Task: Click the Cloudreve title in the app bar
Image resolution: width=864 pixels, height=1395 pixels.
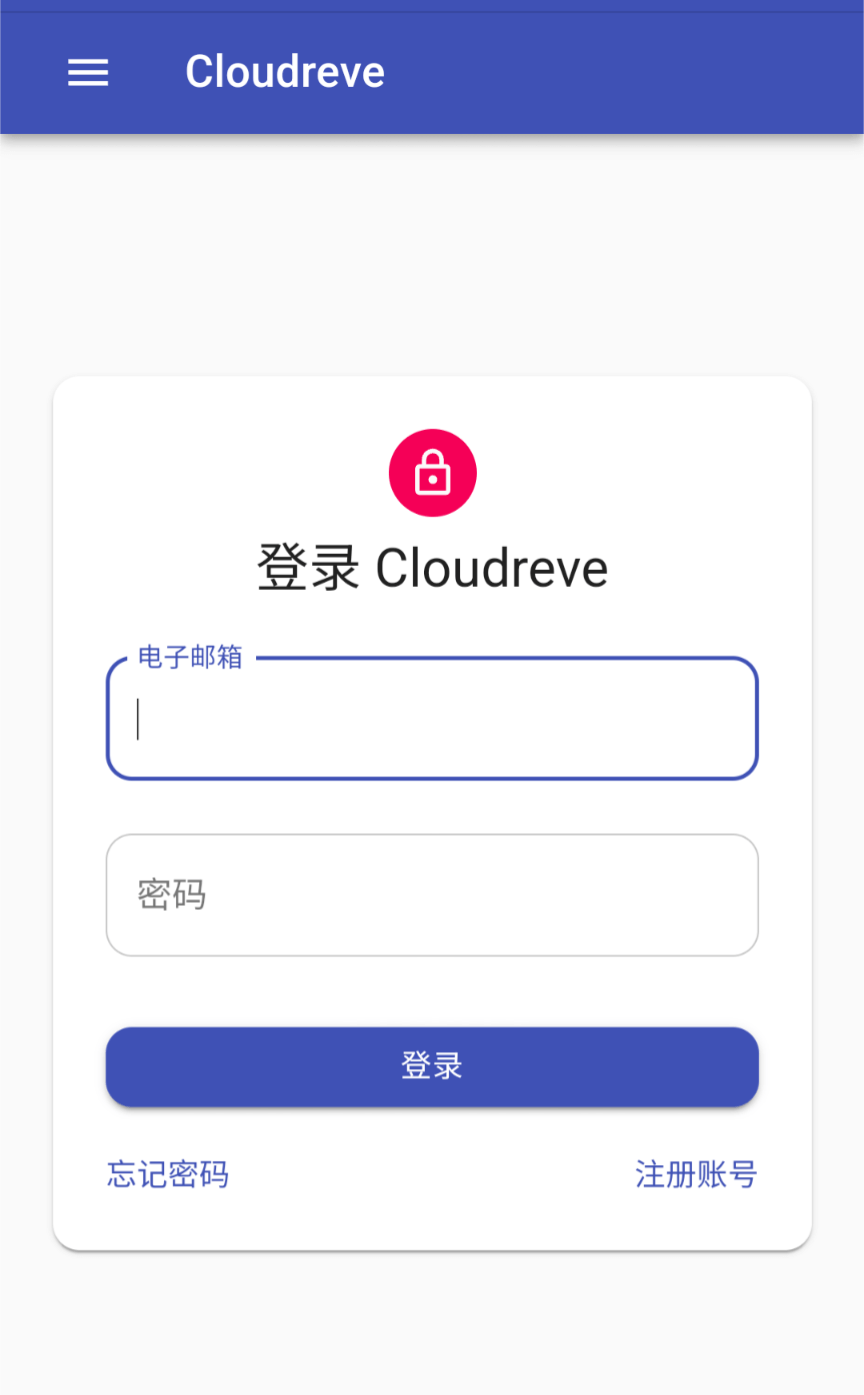Action: pyautogui.click(x=284, y=71)
